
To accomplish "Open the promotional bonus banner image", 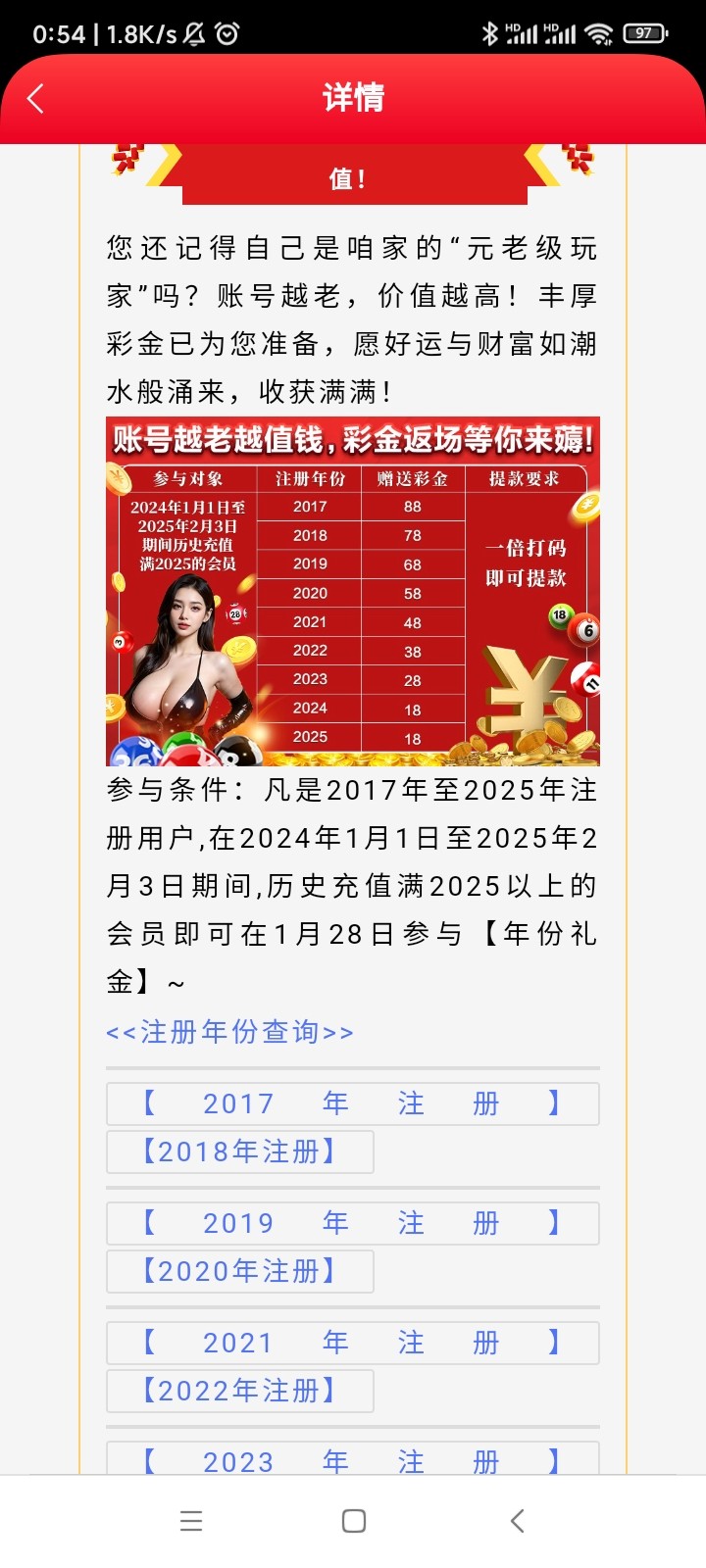I will tap(352, 591).
